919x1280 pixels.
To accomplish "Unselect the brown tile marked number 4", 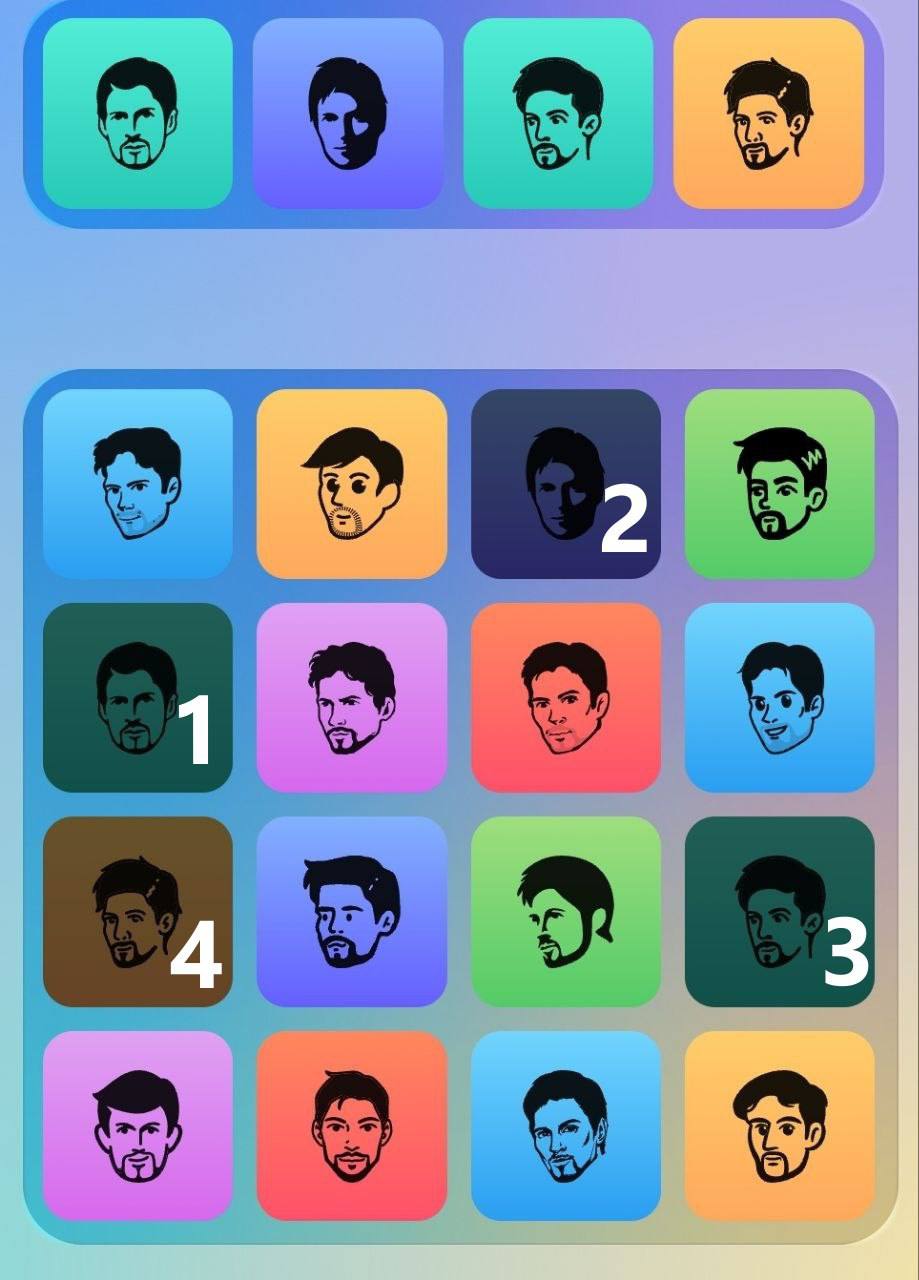I will (138, 911).
